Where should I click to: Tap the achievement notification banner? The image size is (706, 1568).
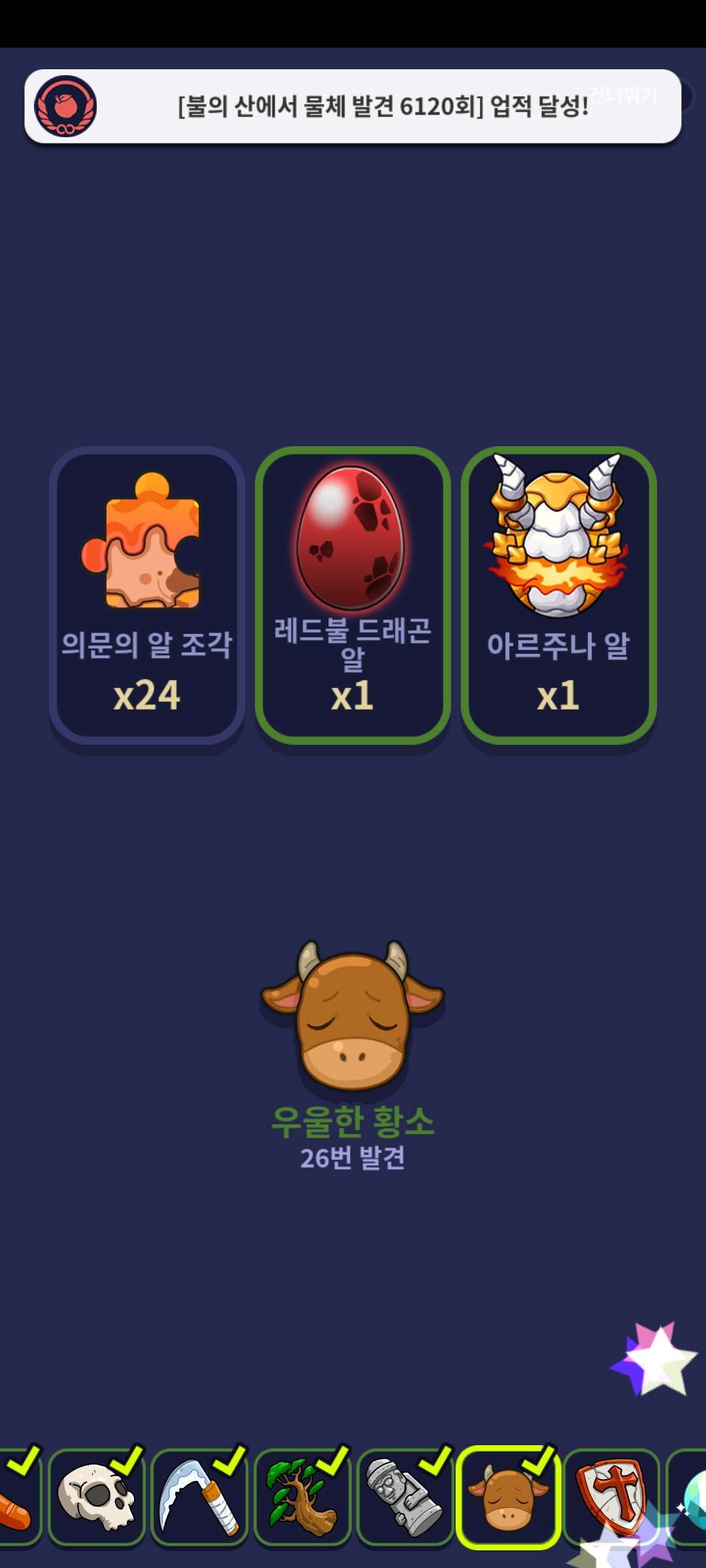(x=353, y=106)
